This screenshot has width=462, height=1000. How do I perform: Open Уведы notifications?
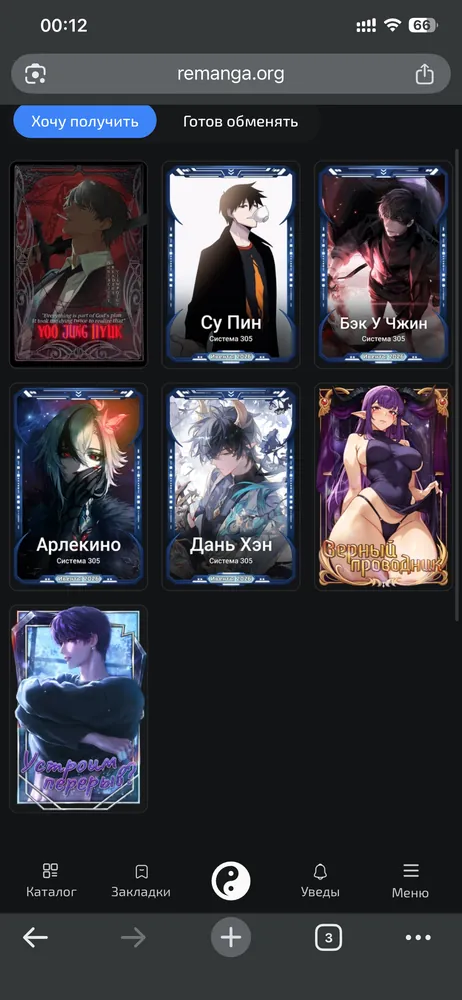click(x=320, y=881)
